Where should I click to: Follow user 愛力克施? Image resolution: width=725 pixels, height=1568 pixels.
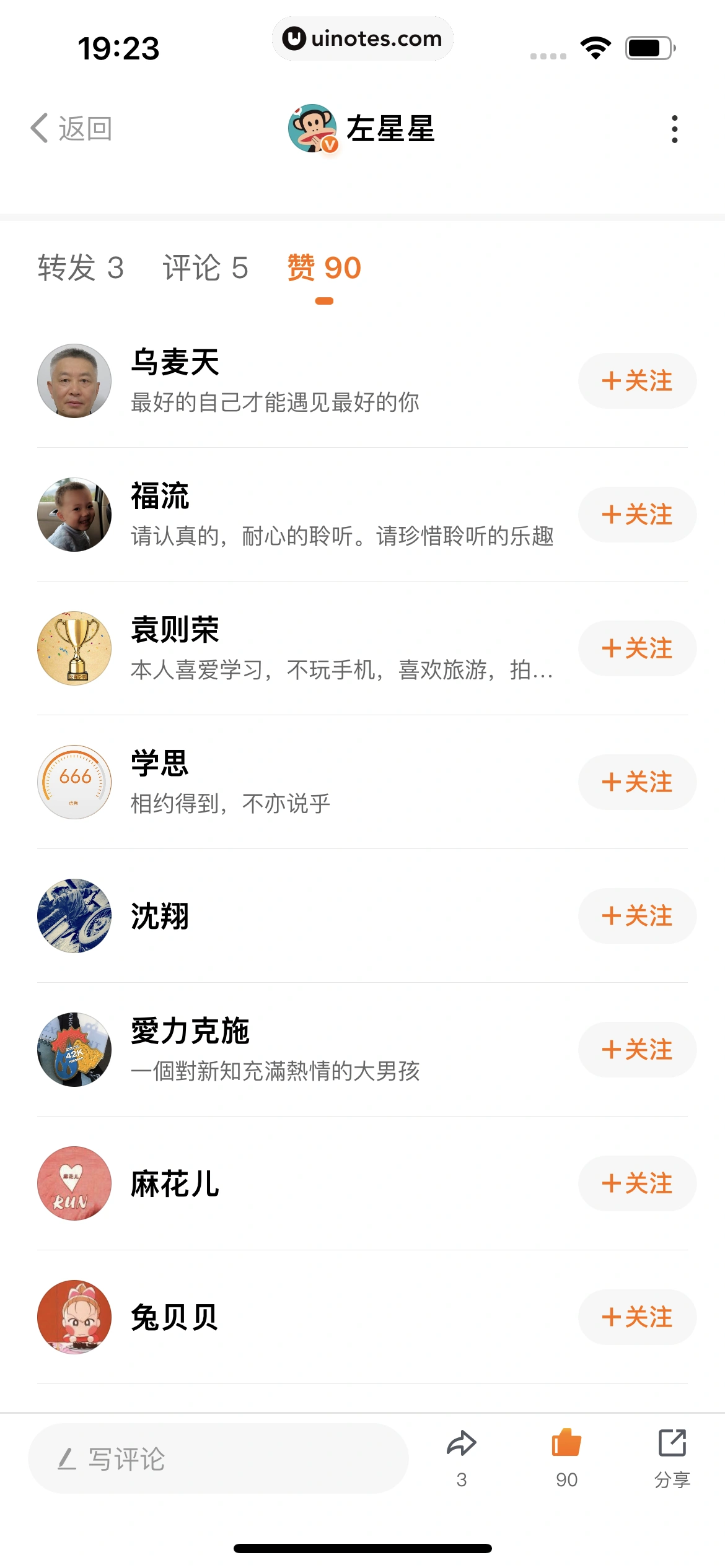[x=636, y=1050]
